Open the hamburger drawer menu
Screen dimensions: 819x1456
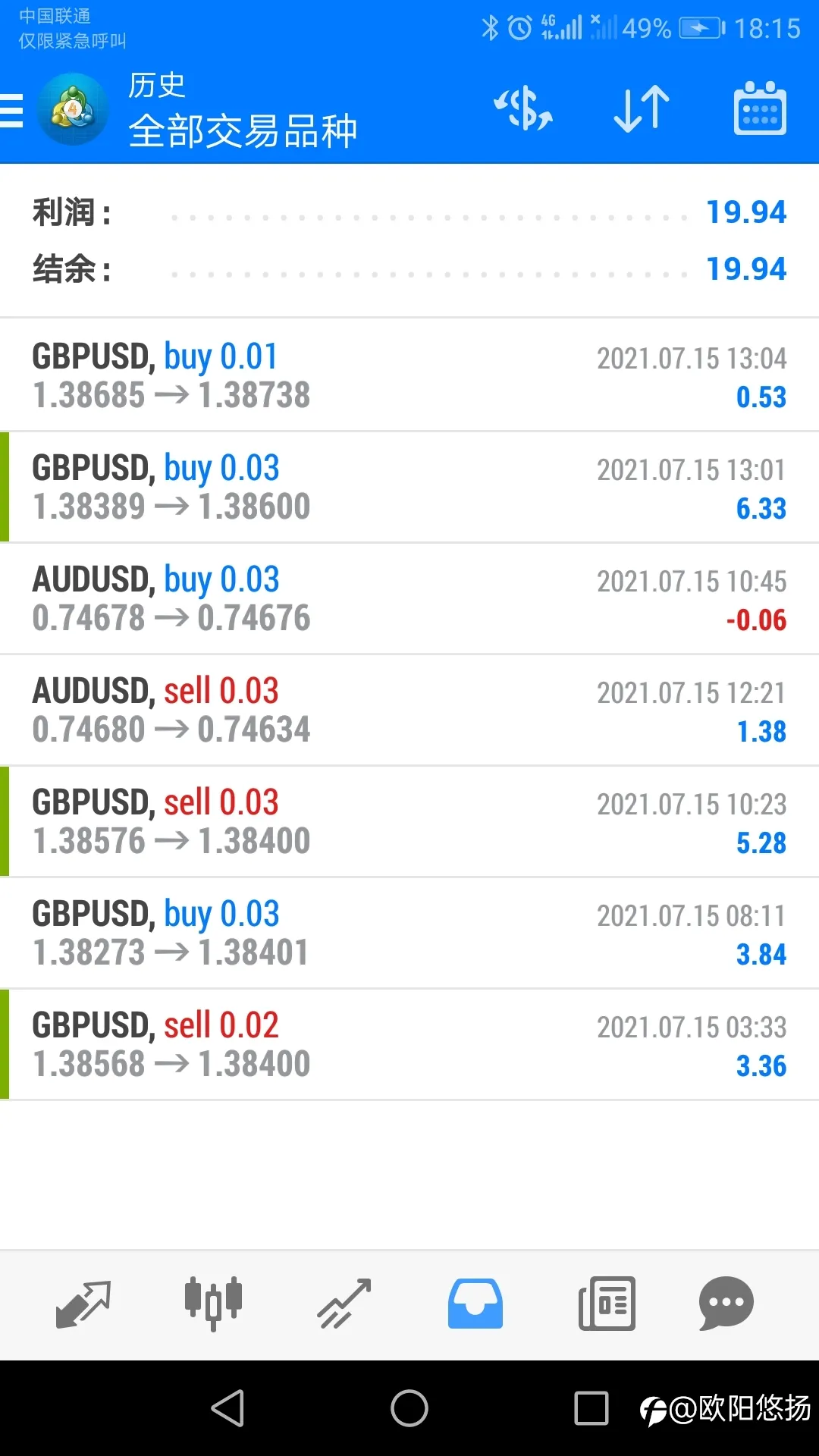point(11,111)
